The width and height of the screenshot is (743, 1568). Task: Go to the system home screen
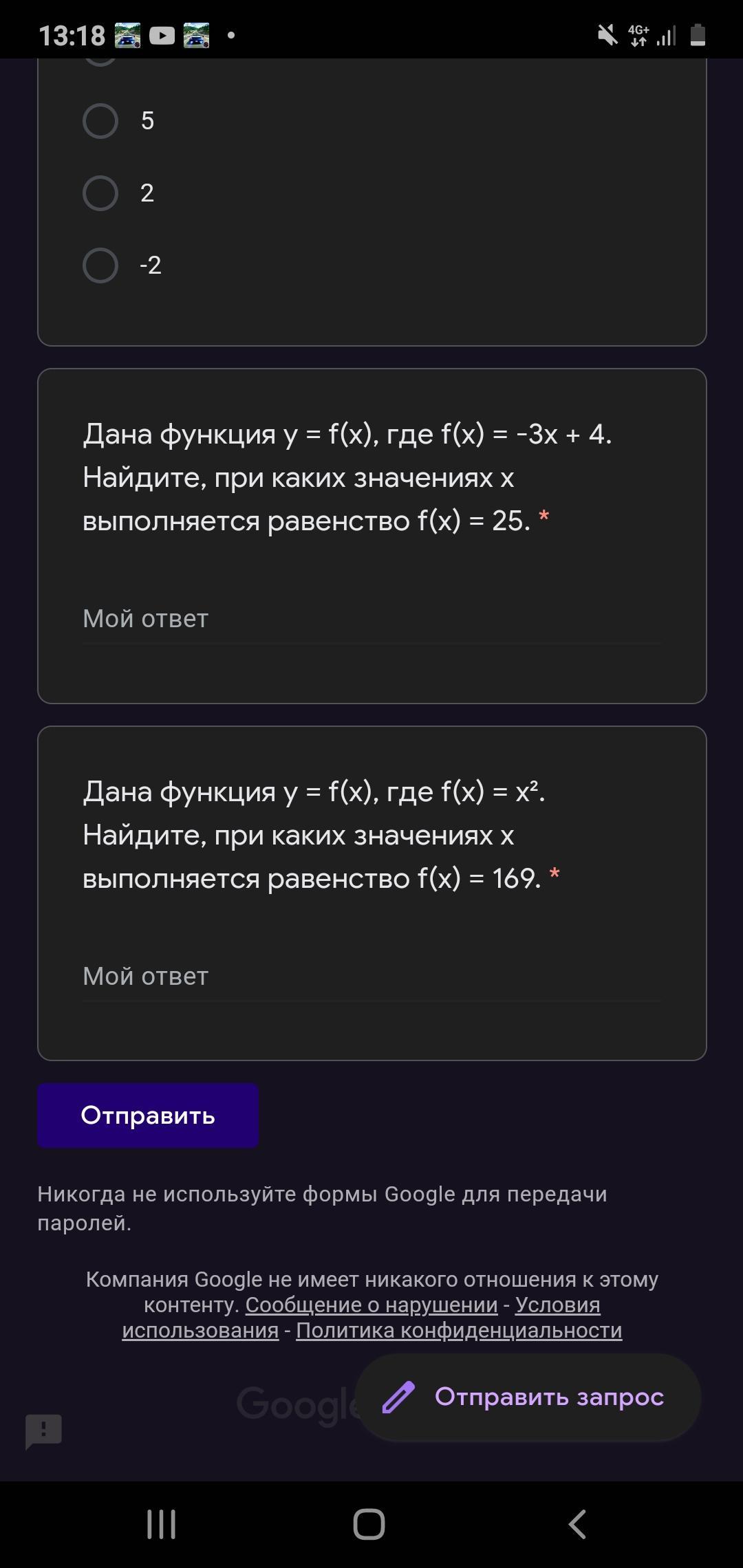(369, 1525)
